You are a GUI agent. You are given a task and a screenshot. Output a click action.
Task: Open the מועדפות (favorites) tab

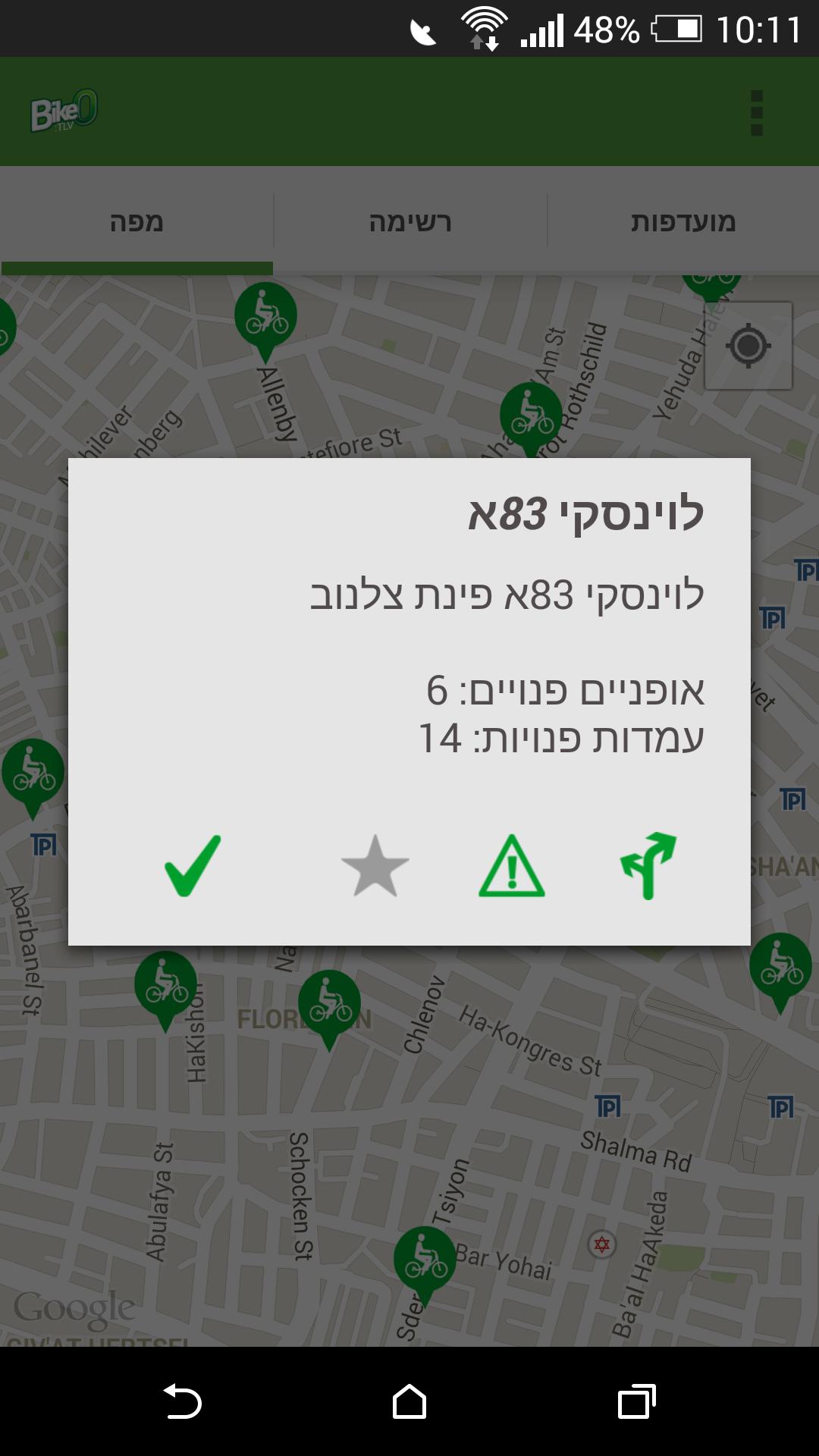(682, 221)
